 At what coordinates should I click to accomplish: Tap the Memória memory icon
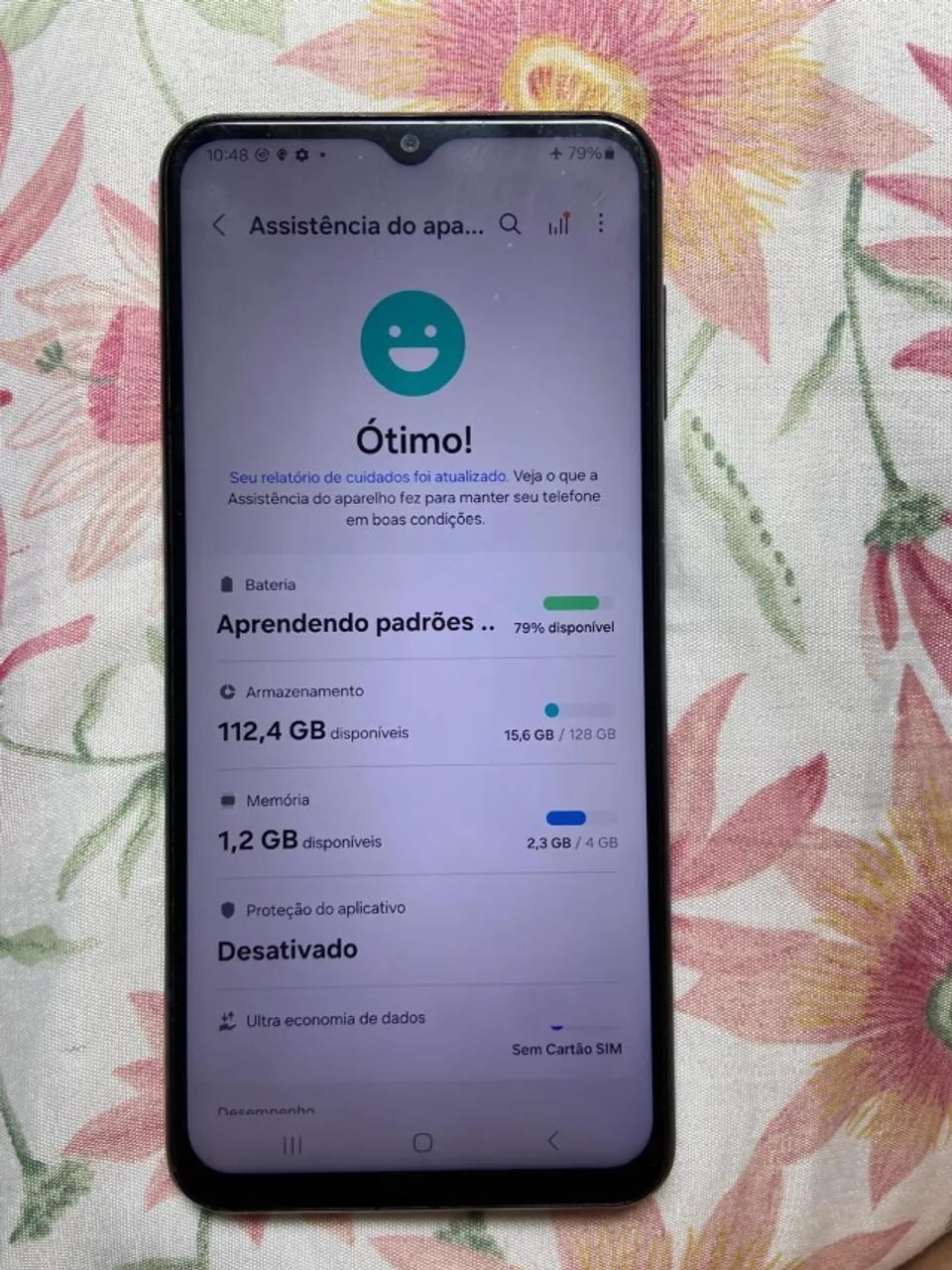[x=229, y=800]
